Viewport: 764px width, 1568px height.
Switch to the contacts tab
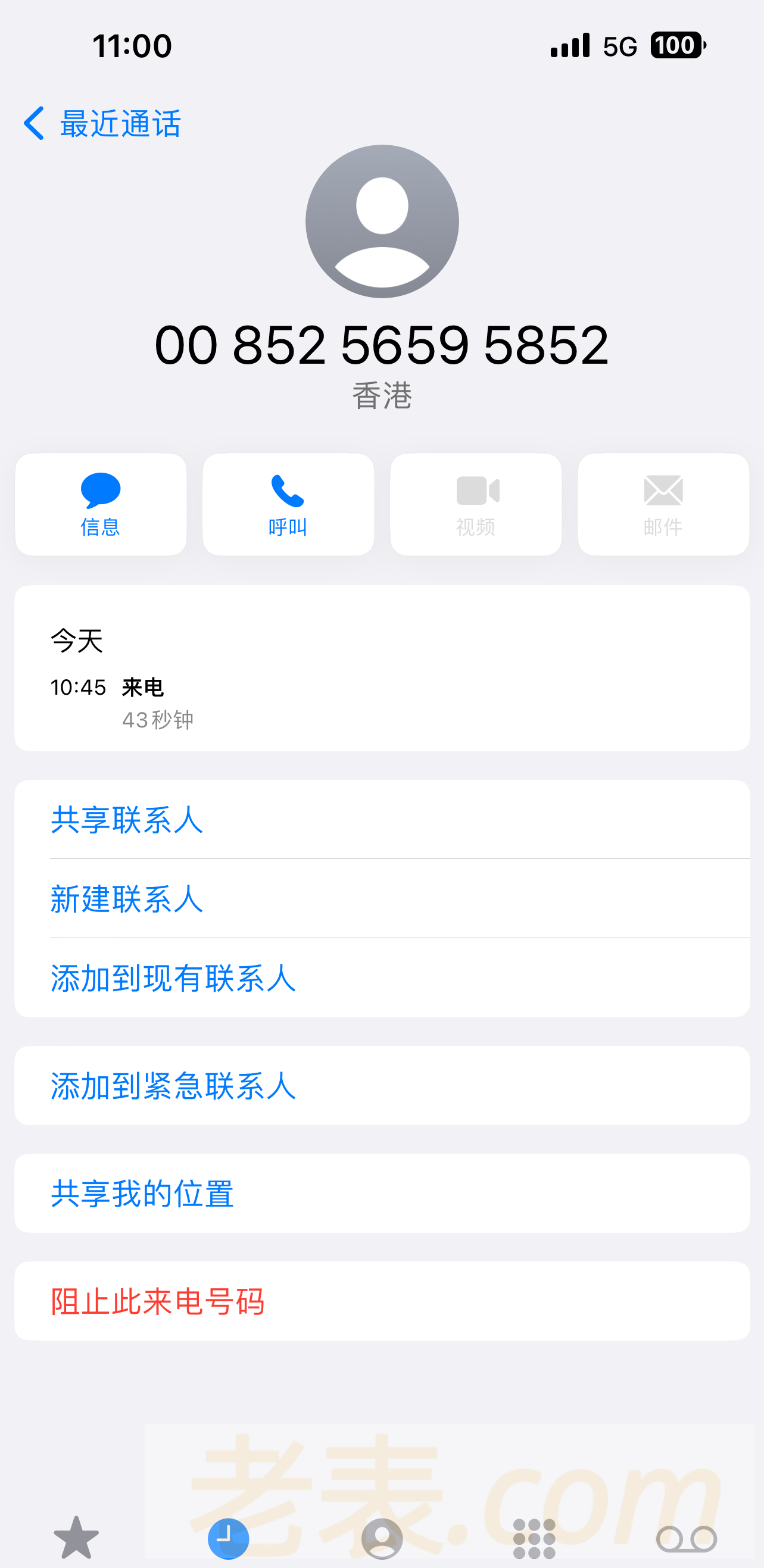click(x=382, y=1538)
